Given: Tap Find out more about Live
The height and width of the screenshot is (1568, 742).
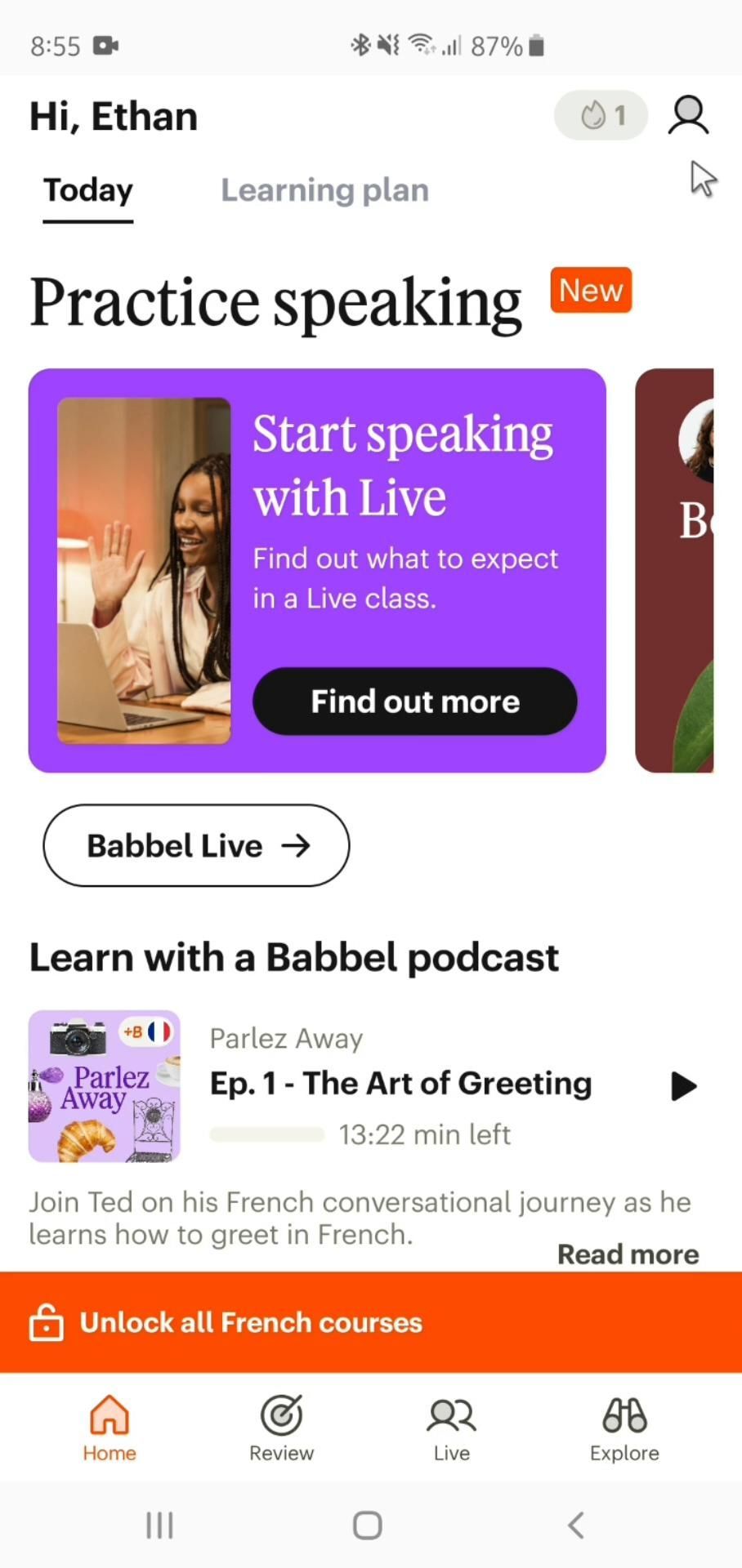Looking at the screenshot, I should pyautogui.click(x=414, y=702).
